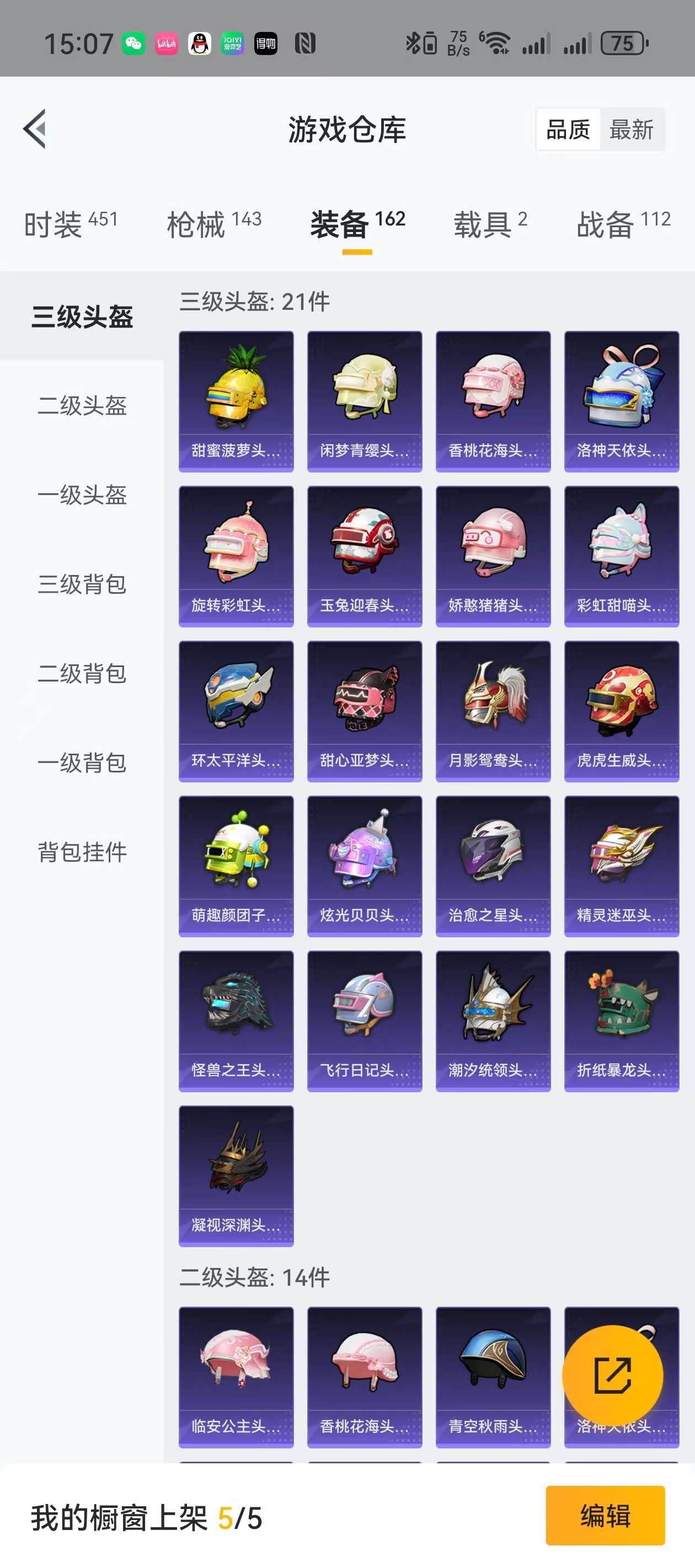View the 月影鸳鸯 helmet item
Viewport: 695px width, 1568px height.
[493, 711]
